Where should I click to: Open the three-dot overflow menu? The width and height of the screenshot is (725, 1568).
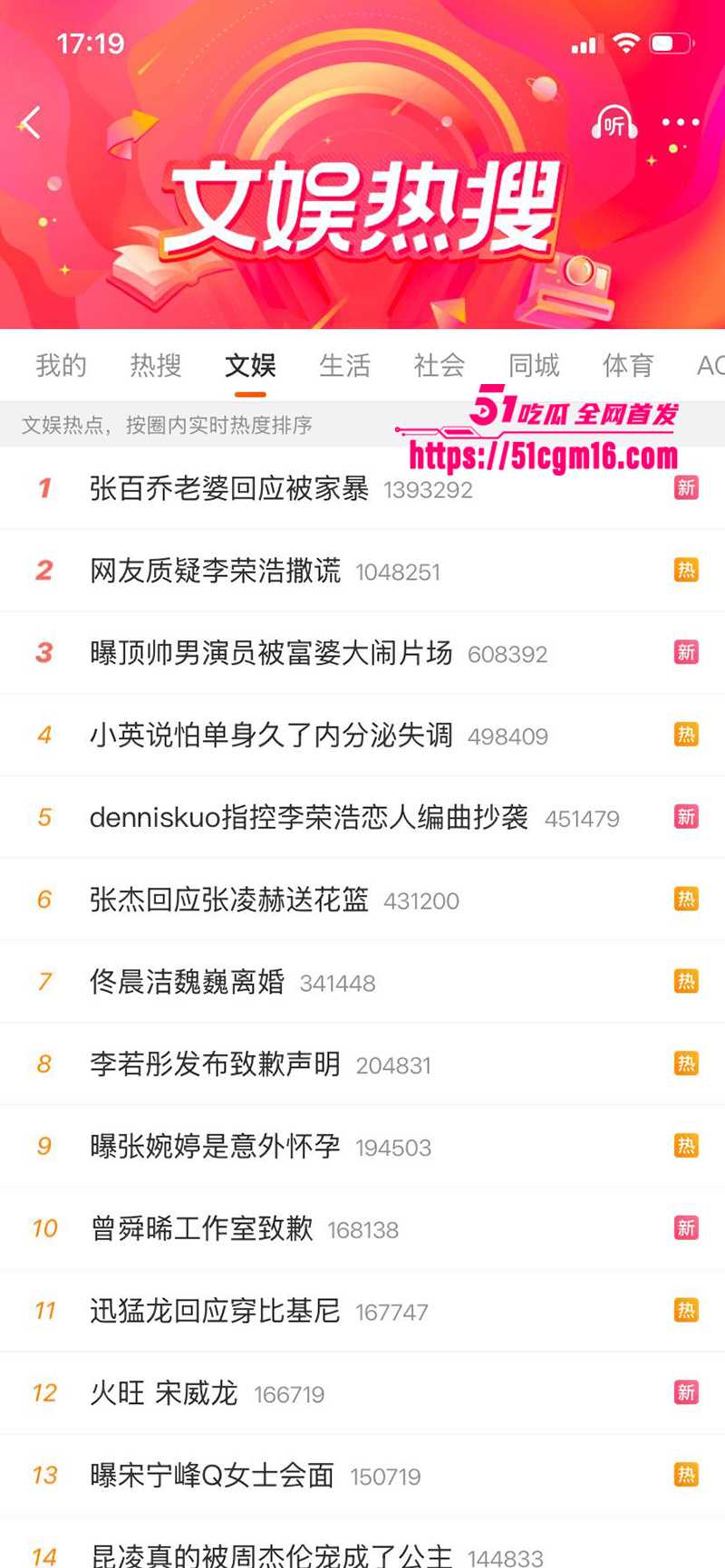click(680, 122)
